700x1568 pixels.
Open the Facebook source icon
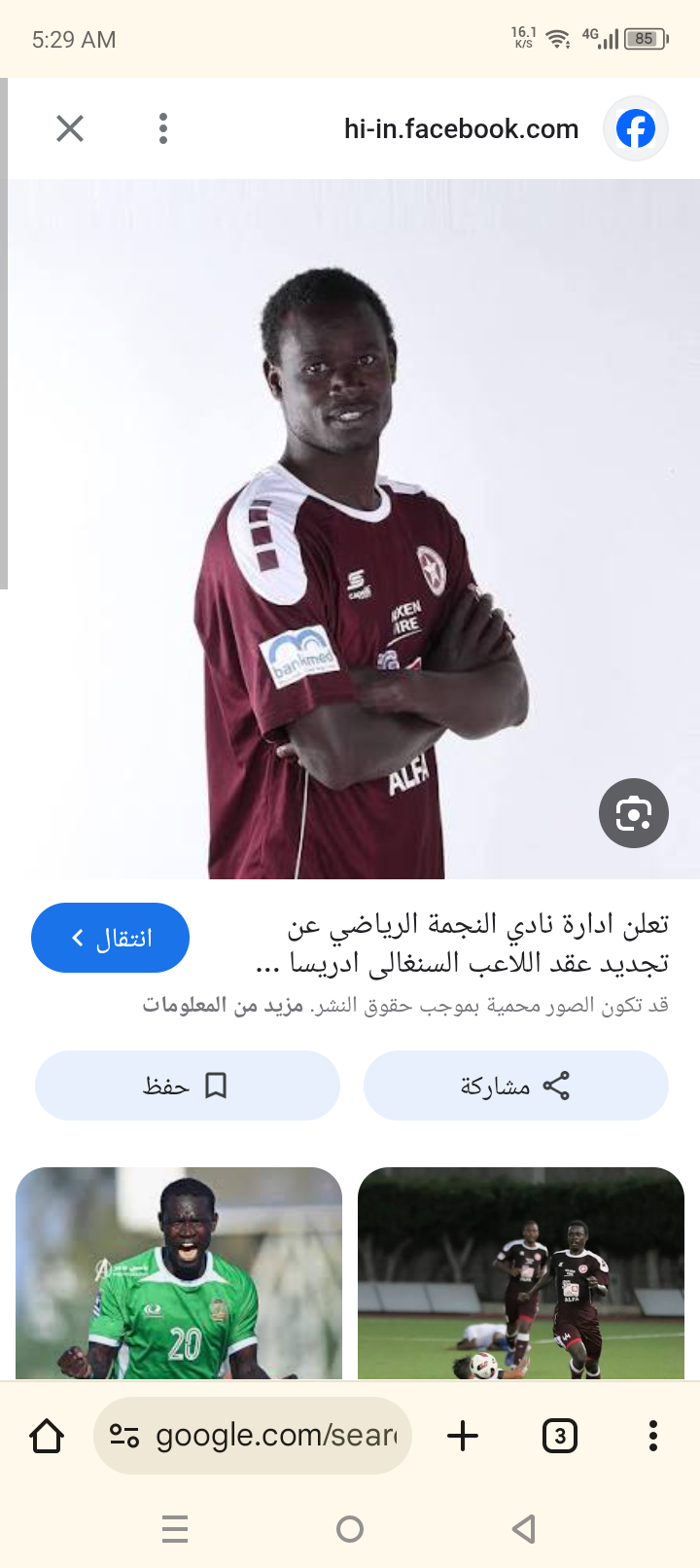click(636, 128)
